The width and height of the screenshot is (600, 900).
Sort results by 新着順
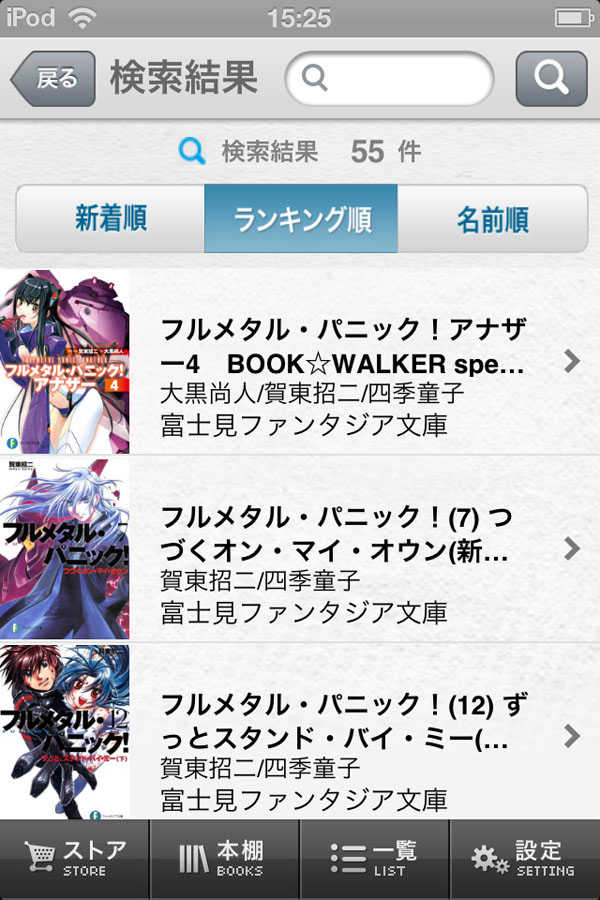[111, 219]
